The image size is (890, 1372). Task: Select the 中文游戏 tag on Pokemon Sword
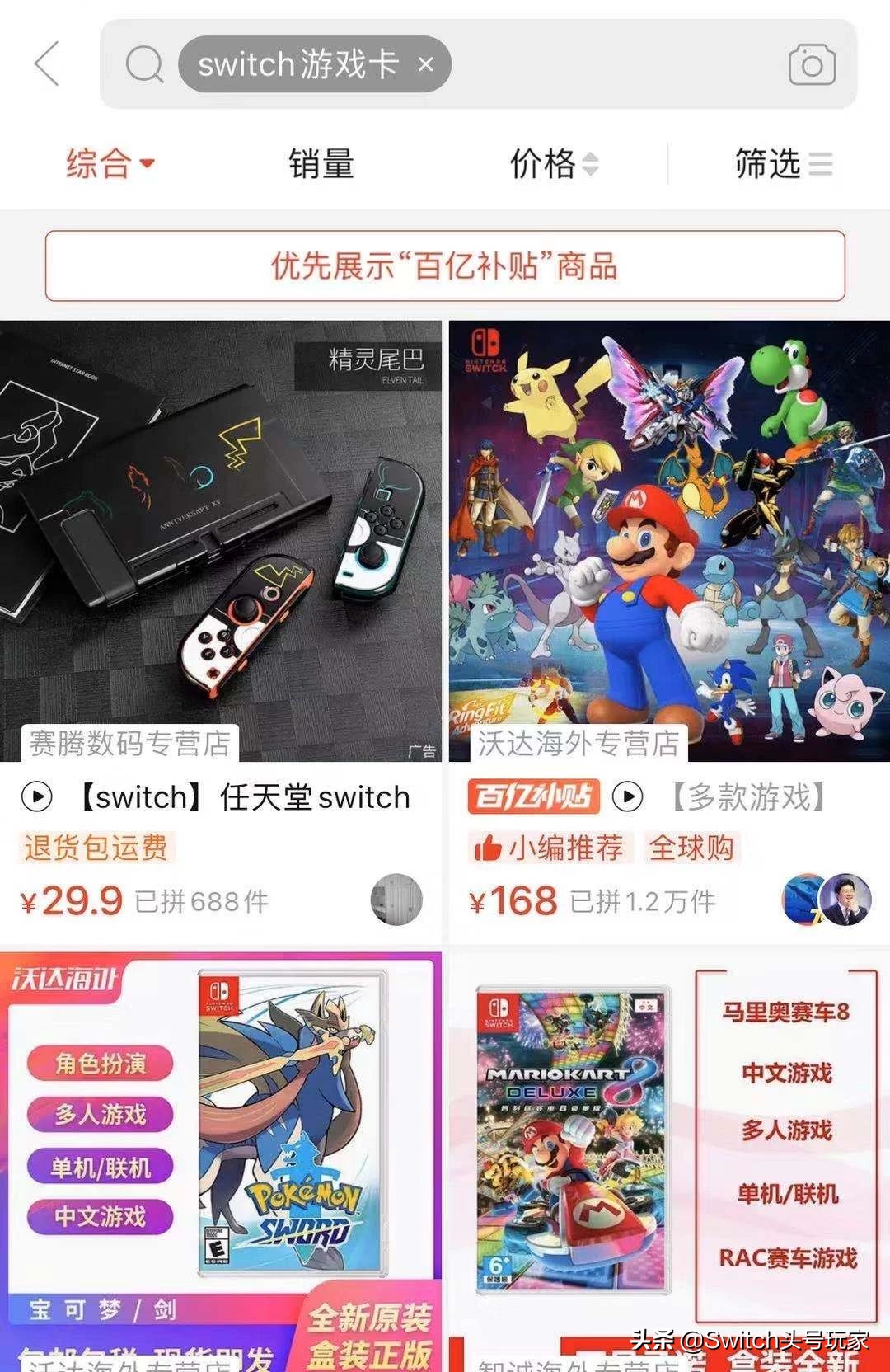[x=98, y=1215]
